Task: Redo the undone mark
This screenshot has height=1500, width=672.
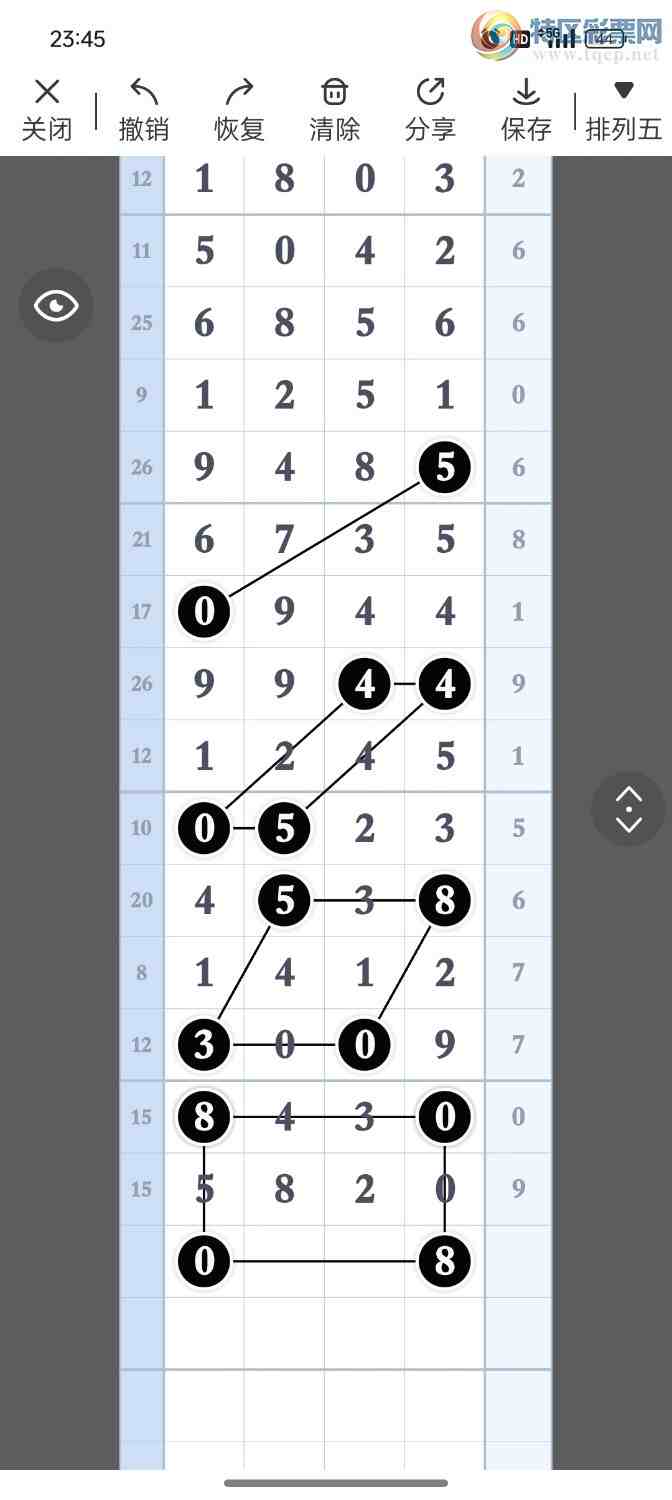Action: coord(239,110)
